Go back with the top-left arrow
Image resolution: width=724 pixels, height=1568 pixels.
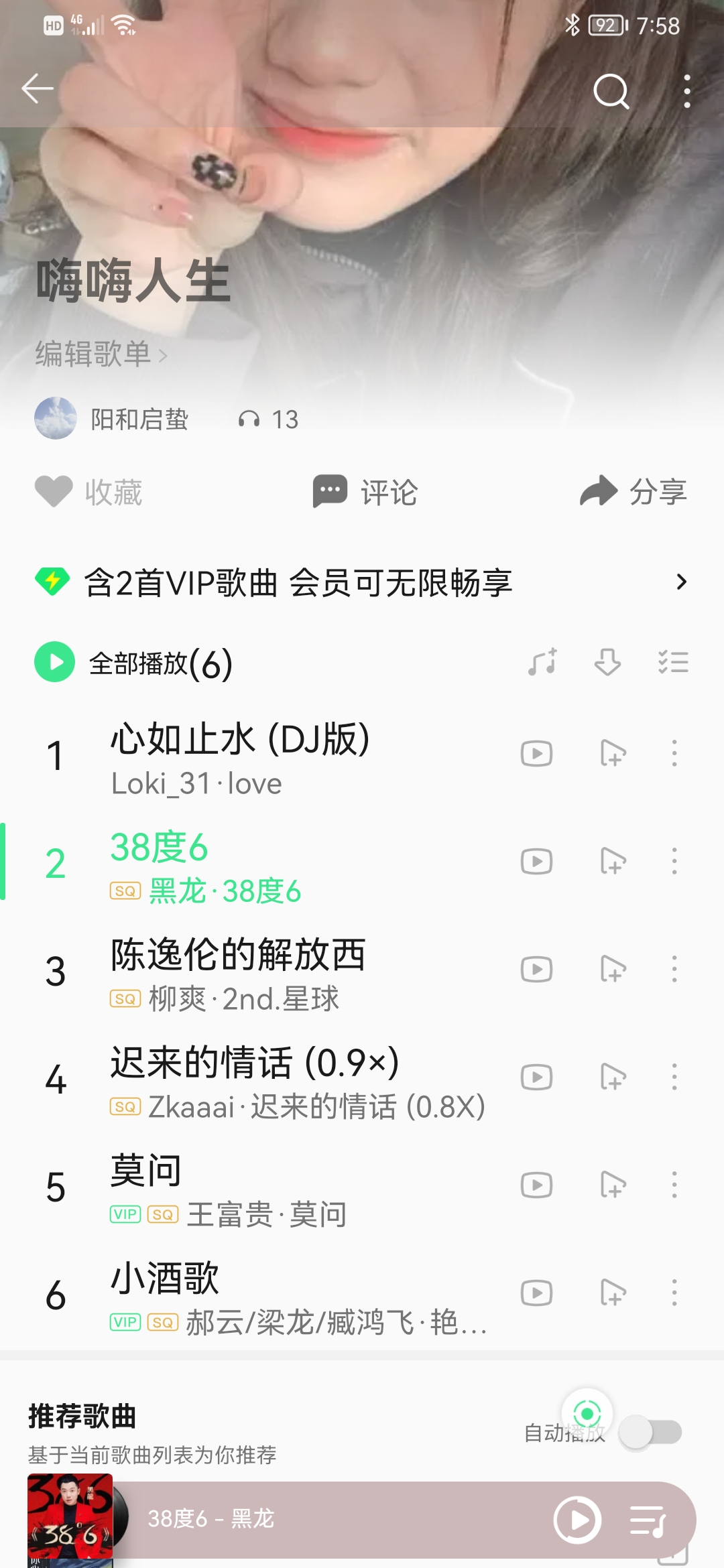[x=38, y=88]
